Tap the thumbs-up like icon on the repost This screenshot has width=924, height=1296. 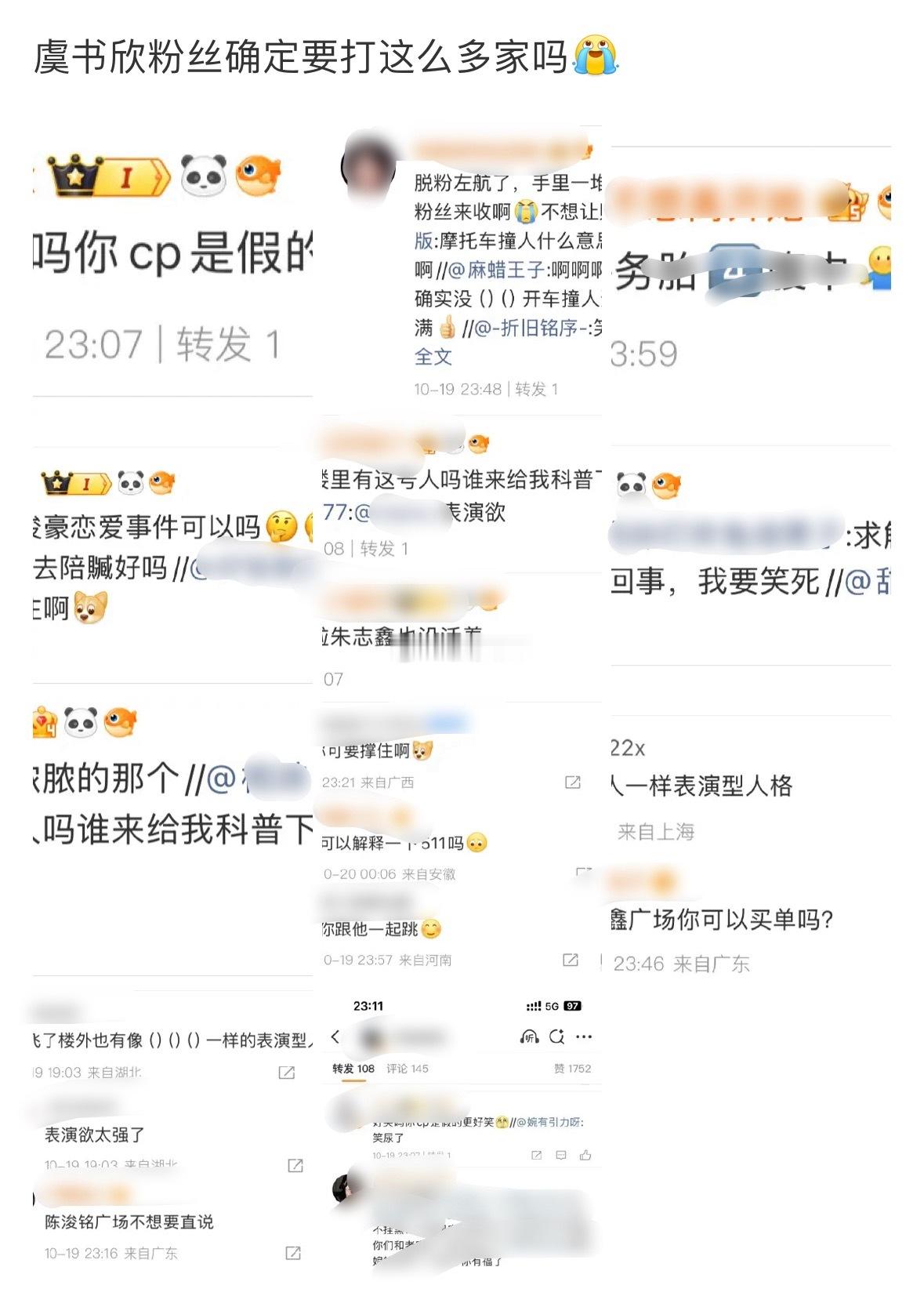[x=585, y=1155]
